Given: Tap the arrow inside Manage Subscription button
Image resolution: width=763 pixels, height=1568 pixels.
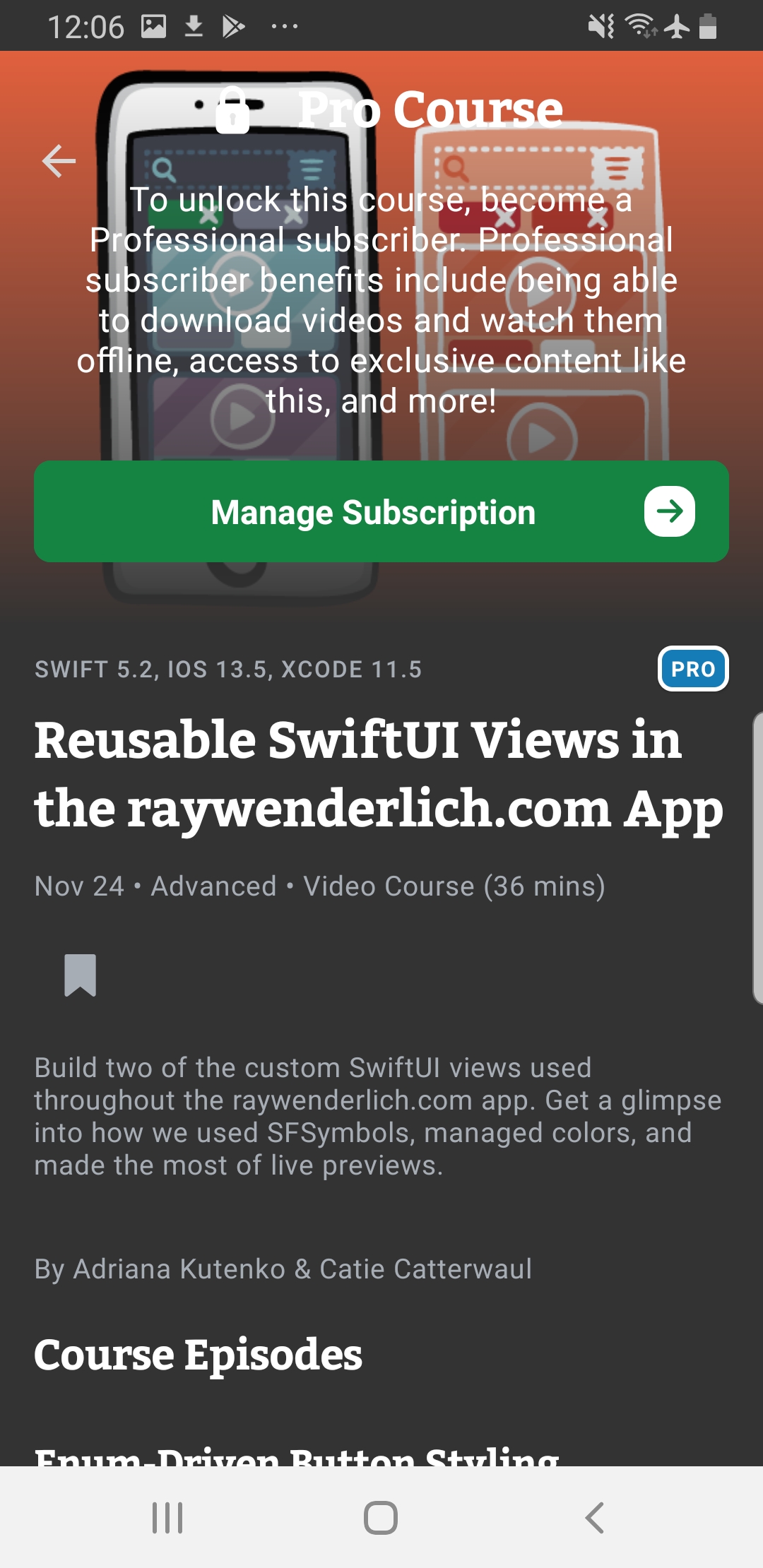Looking at the screenshot, I should [x=669, y=512].
